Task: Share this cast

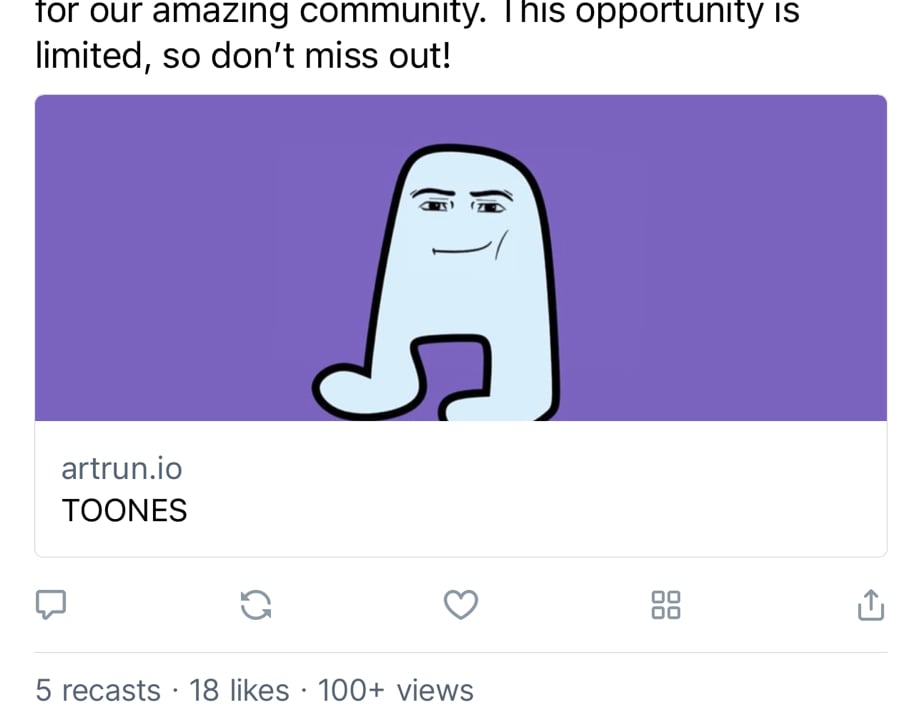Action: tap(871, 604)
